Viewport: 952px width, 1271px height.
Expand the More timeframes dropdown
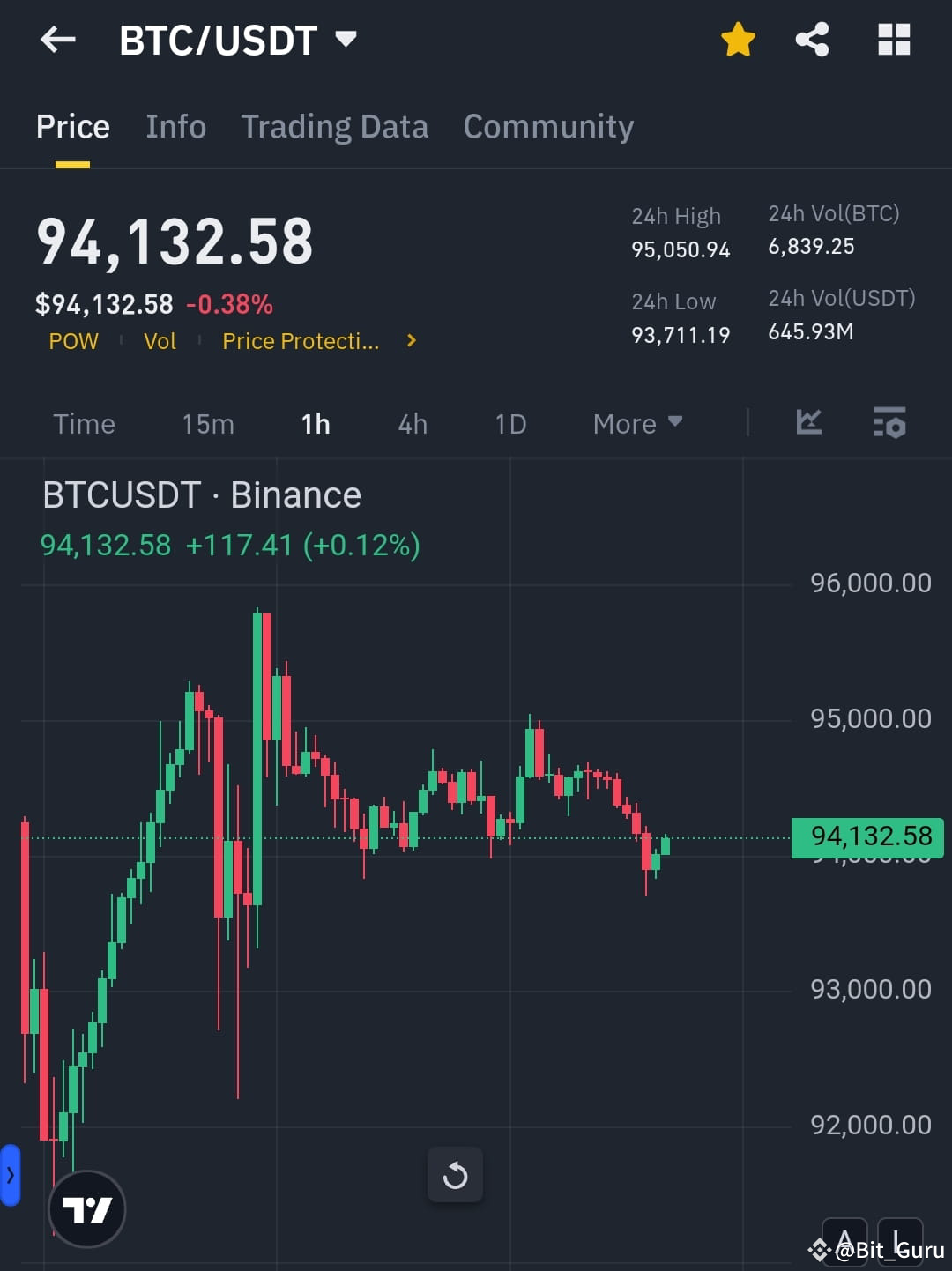click(x=636, y=424)
